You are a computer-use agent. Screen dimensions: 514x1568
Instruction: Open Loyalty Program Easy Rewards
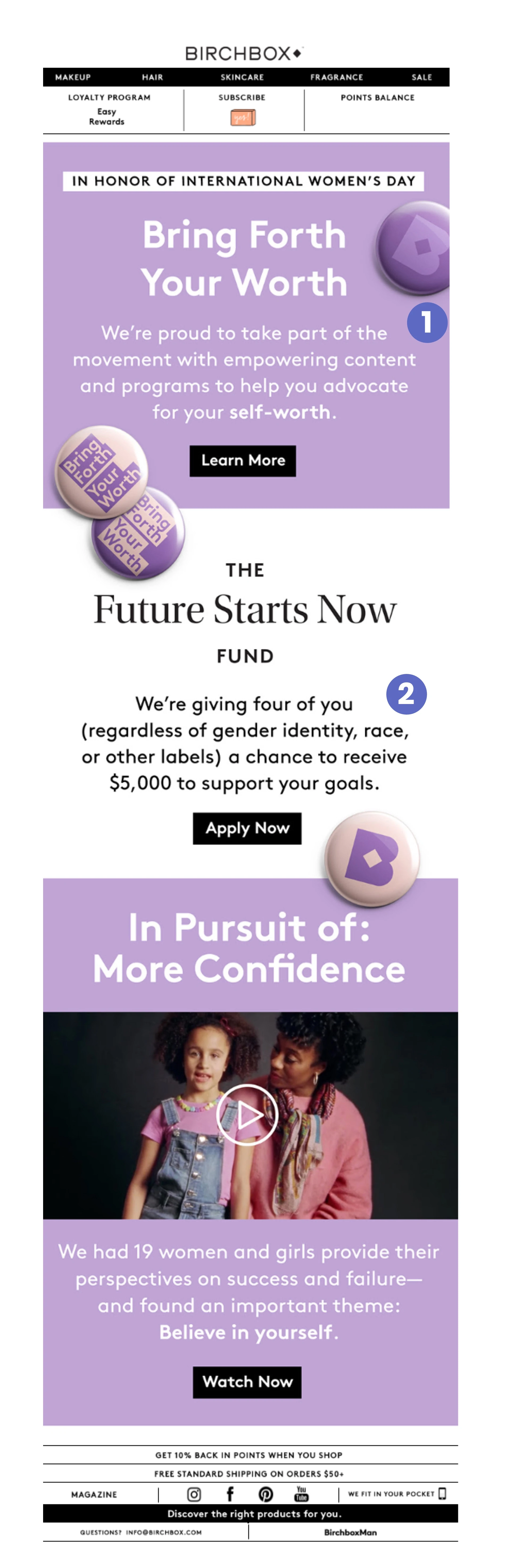point(108,109)
